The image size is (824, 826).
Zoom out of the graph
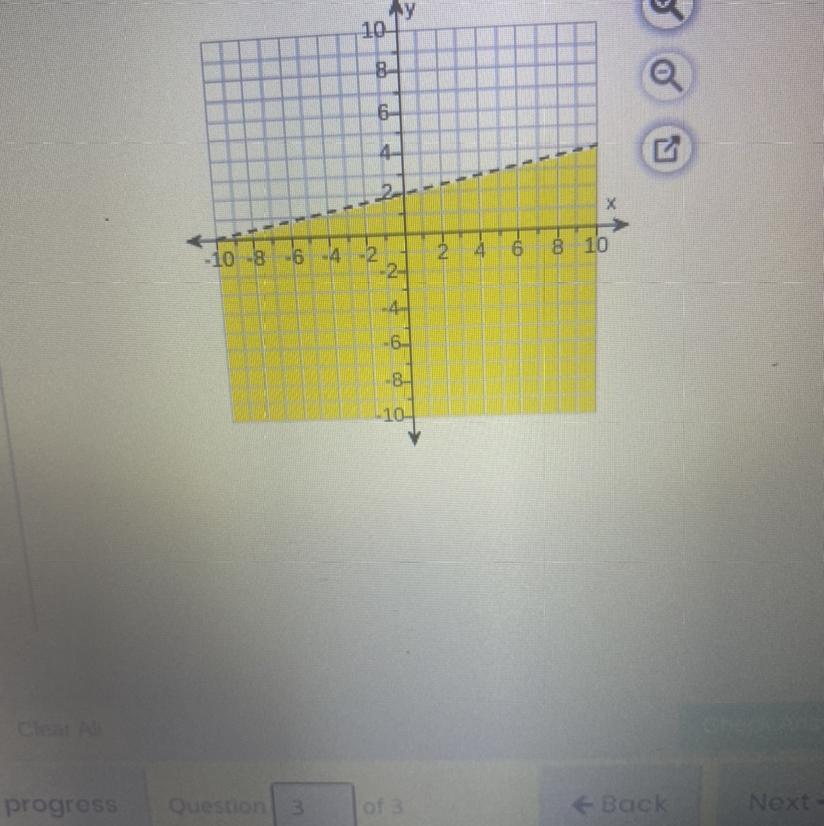667,76
